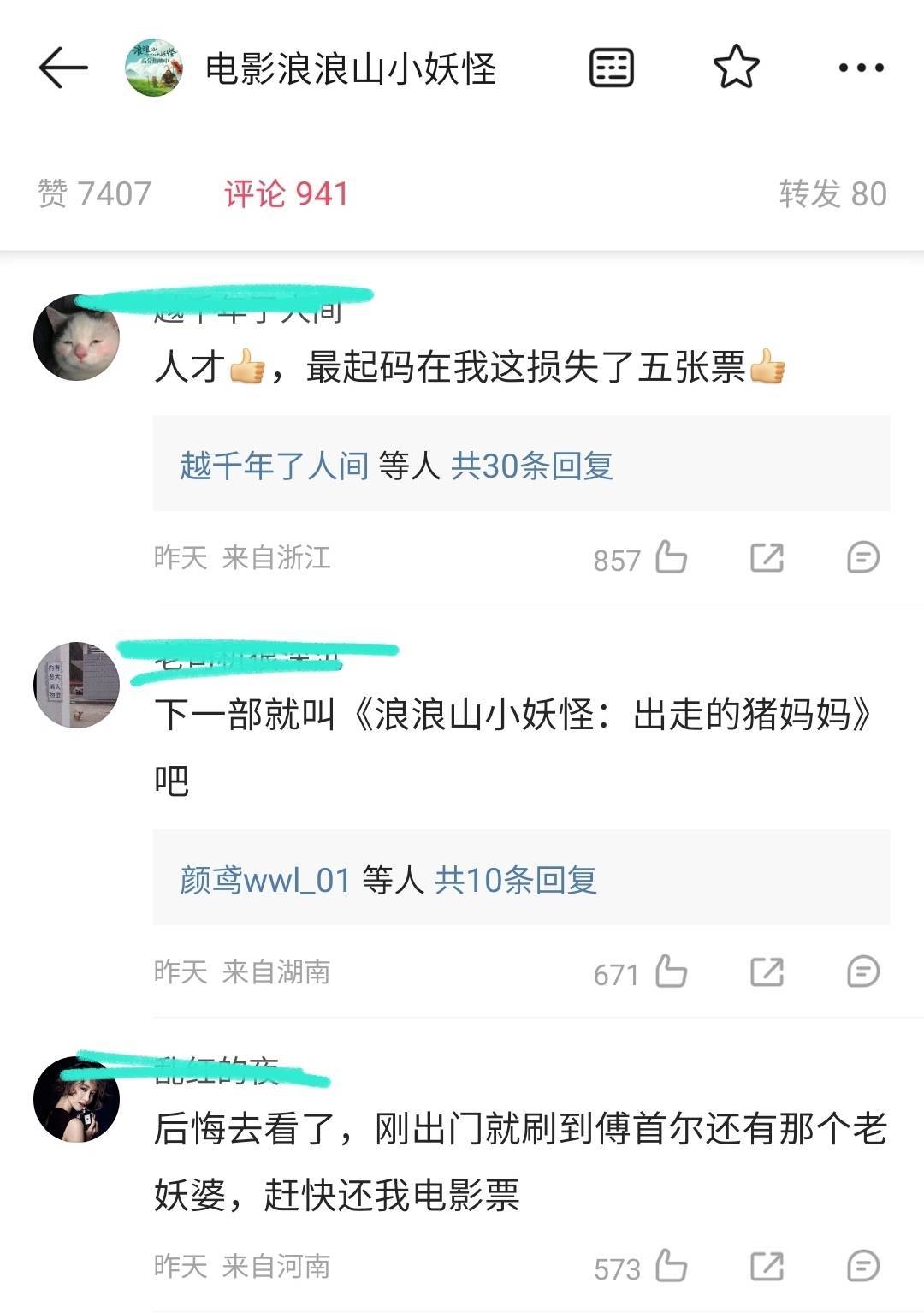924x1313 pixels.
Task: Go back using the arrow
Action: tap(63, 68)
